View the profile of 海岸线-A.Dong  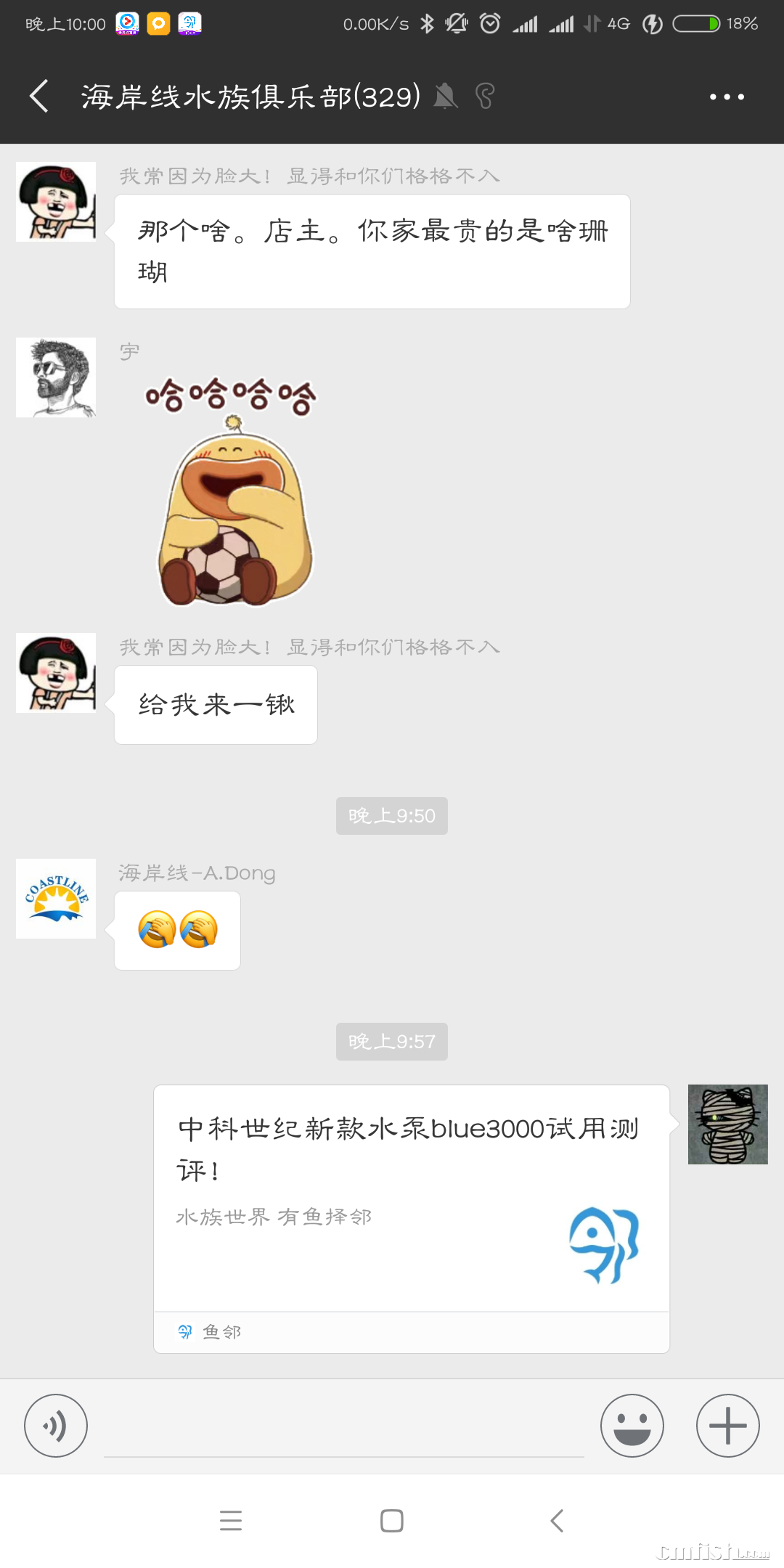pyautogui.click(x=56, y=899)
